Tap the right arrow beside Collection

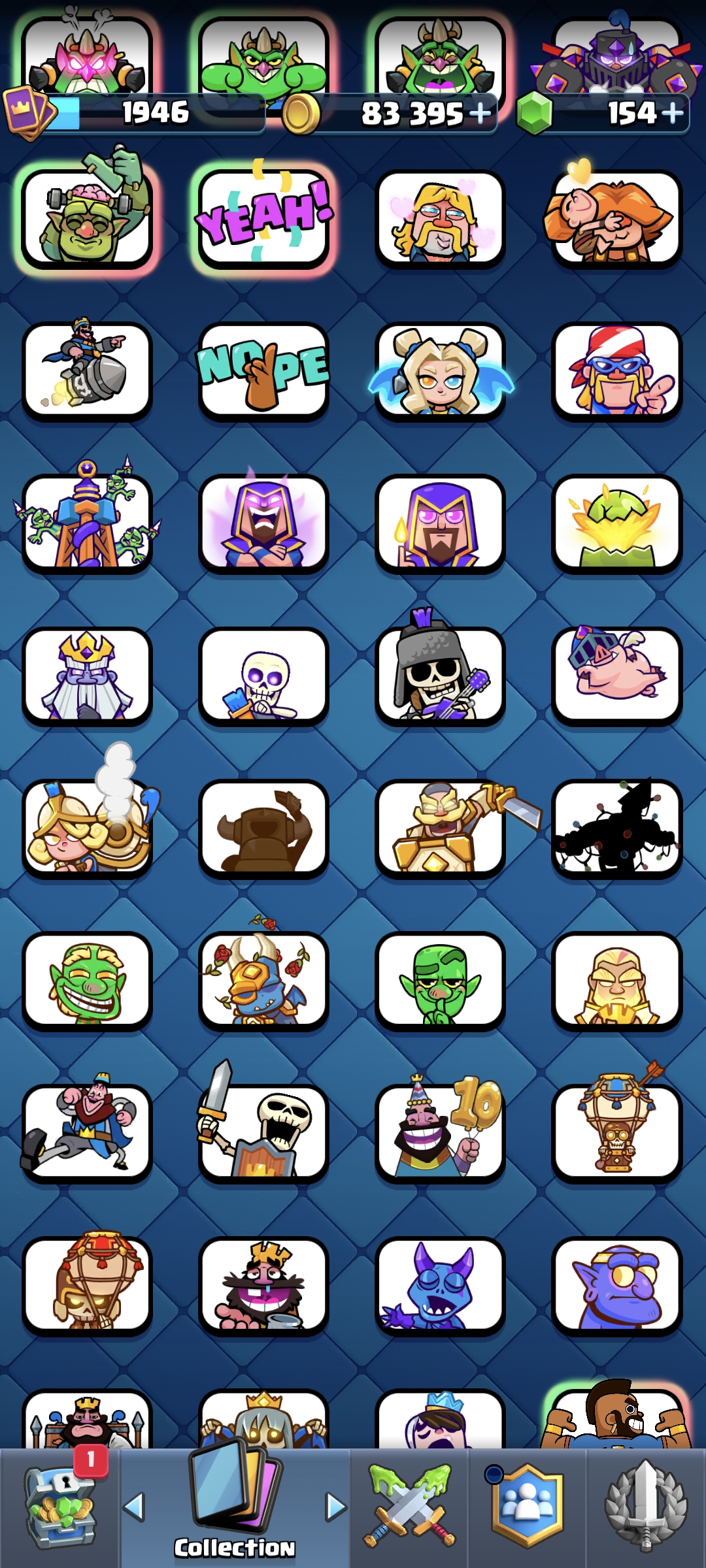click(x=336, y=1507)
